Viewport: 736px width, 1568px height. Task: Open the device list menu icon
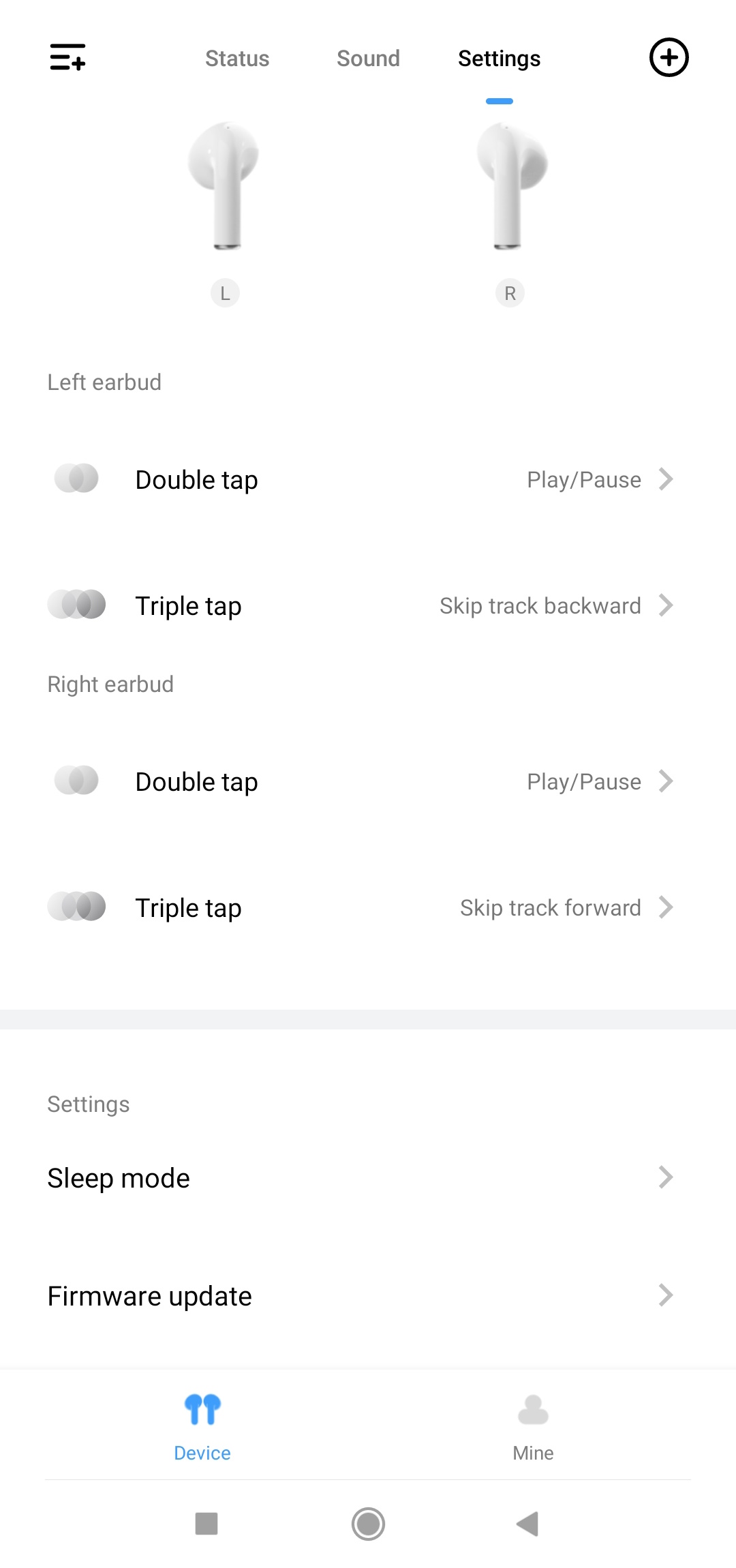pos(67,57)
